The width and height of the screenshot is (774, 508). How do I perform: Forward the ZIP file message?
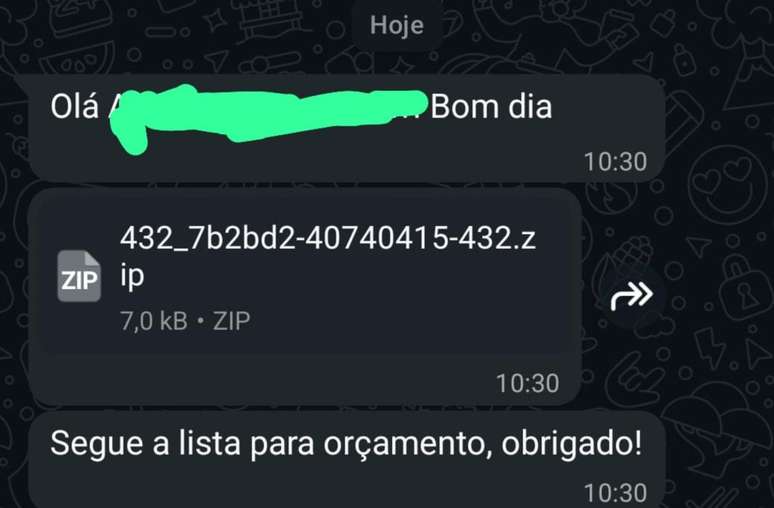pos(632,295)
